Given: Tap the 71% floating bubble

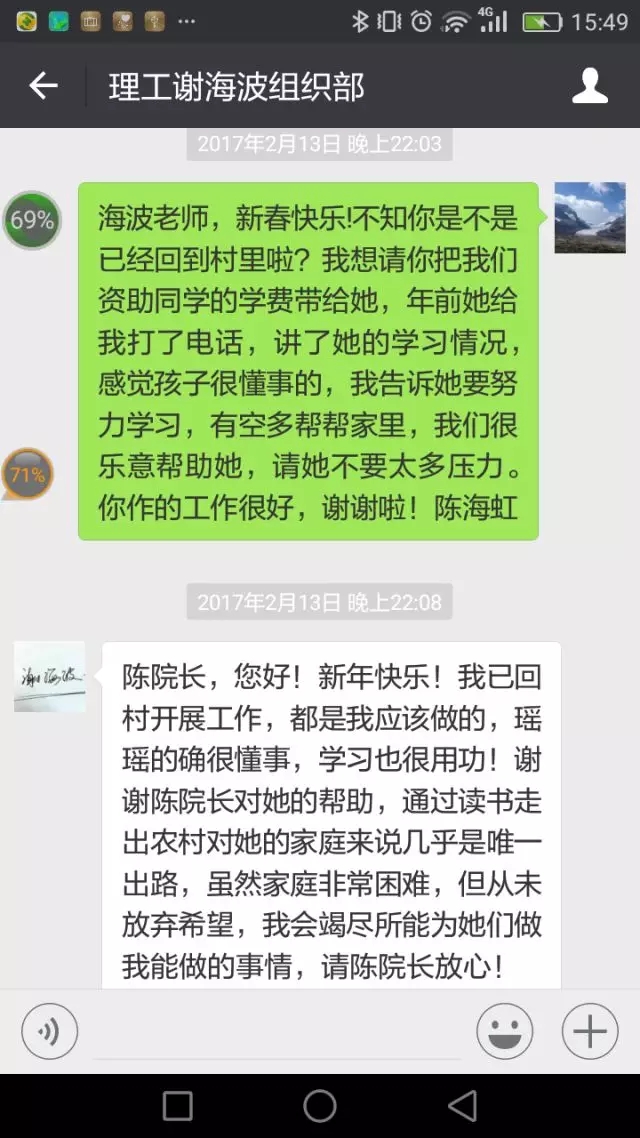Looking at the screenshot, I should [28, 475].
